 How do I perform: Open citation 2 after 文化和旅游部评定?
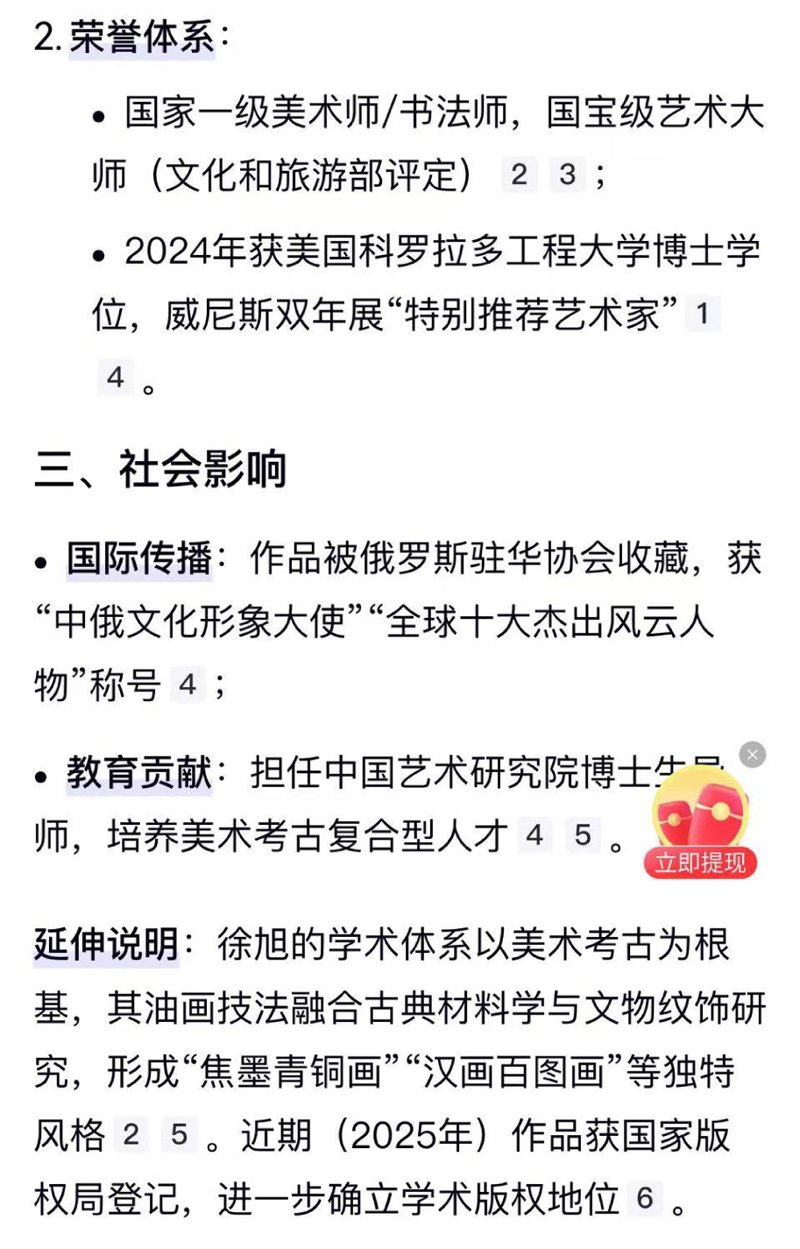coord(518,175)
